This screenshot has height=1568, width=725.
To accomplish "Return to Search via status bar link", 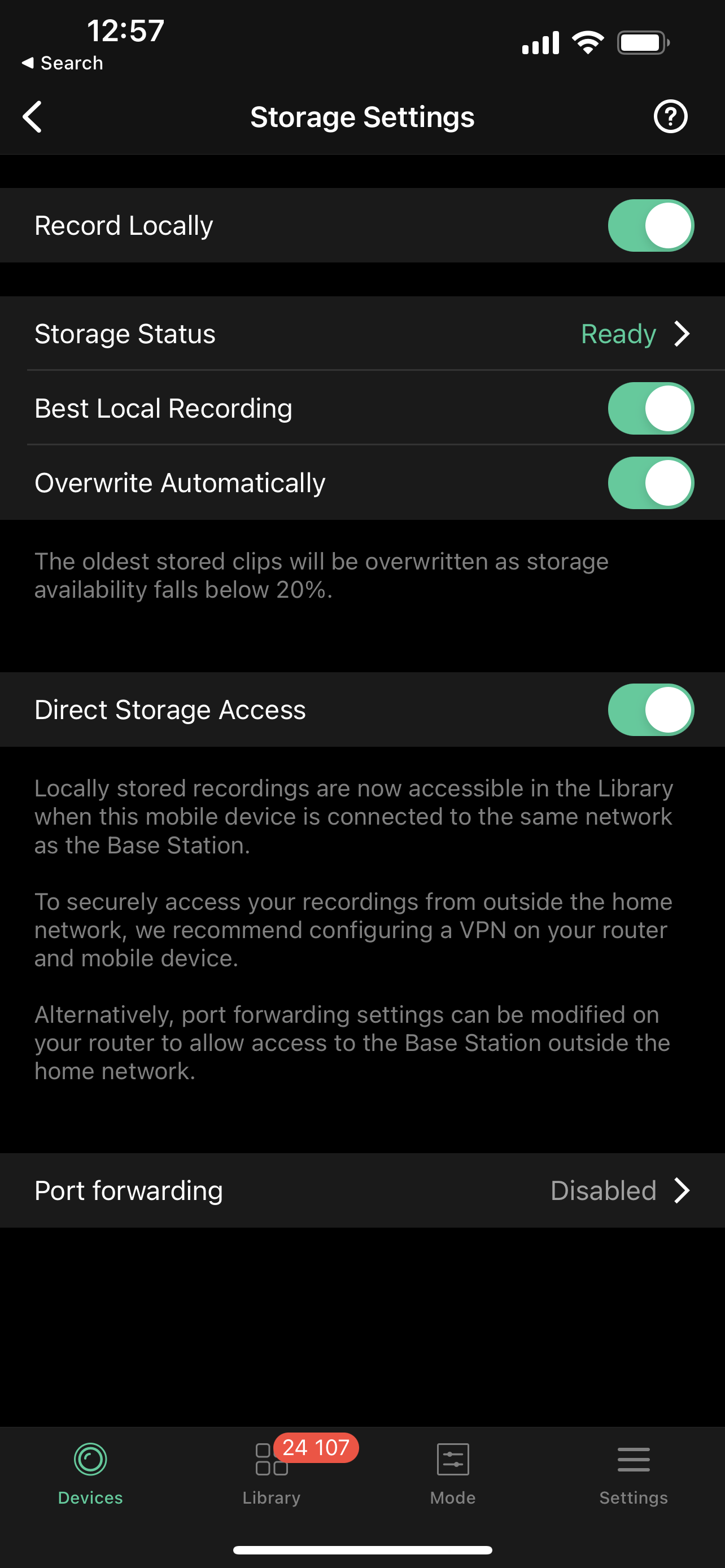I will tap(62, 63).
